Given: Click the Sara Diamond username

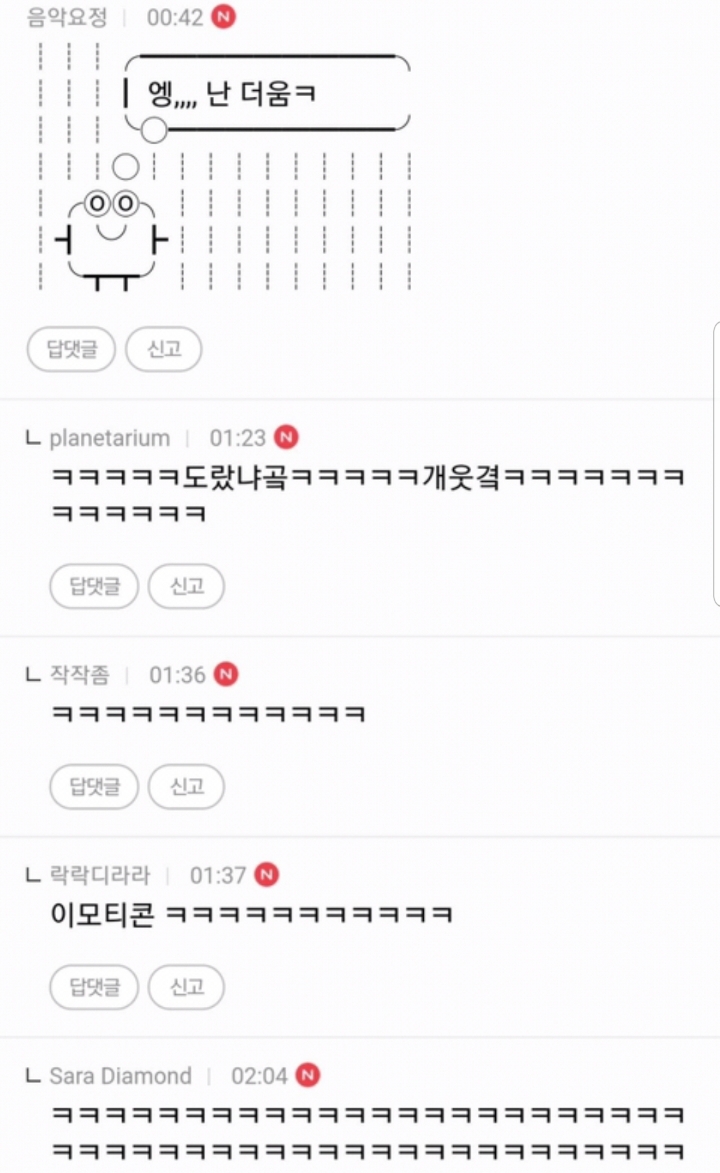Looking at the screenshot, I should tap(120, 1076).
